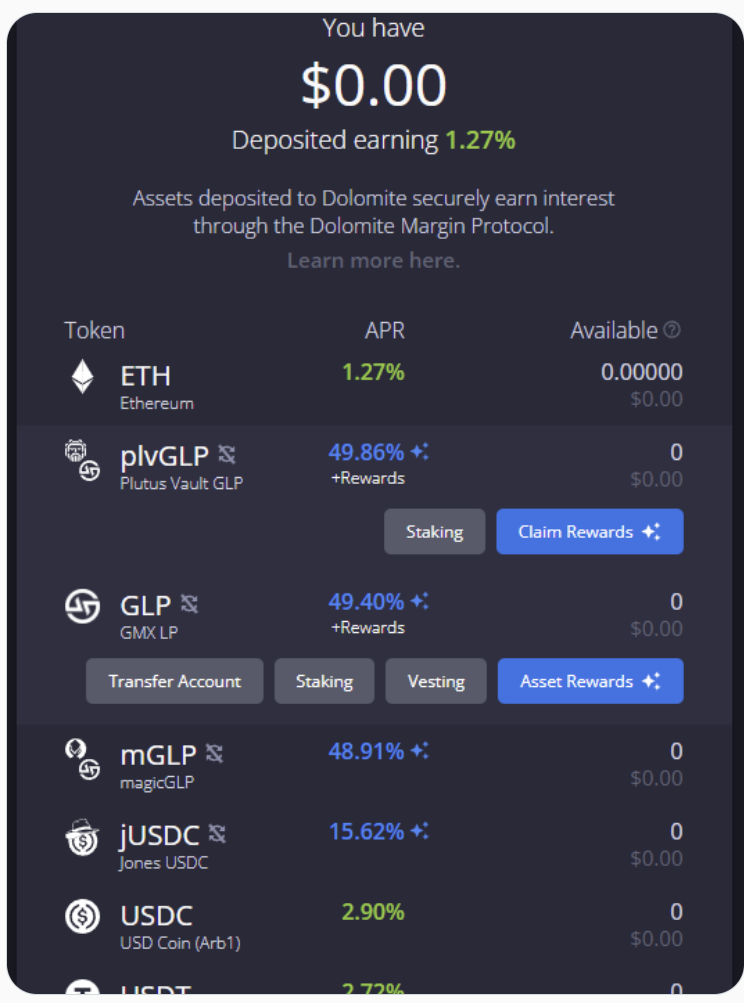Open the Learn more here link

(373, 261)
